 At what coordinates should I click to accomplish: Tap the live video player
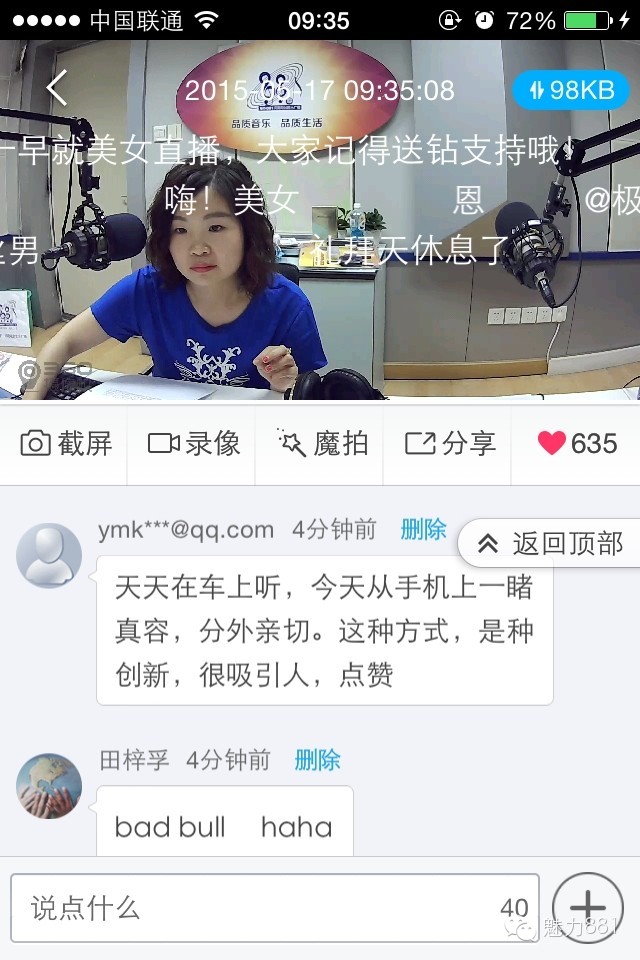[320, 250]
